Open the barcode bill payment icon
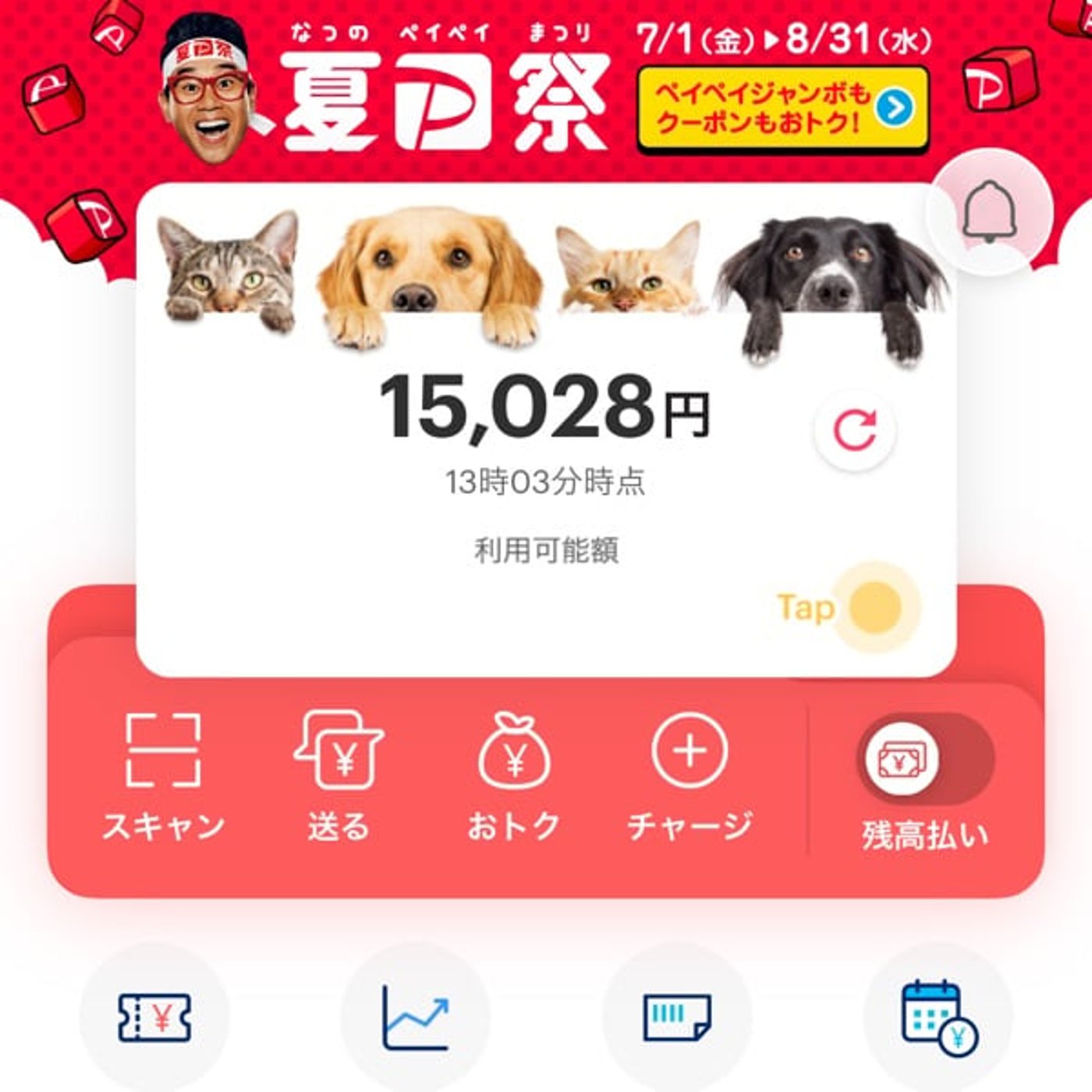Viewport: 1092px width, 1092px height. tap(677, 1017)
